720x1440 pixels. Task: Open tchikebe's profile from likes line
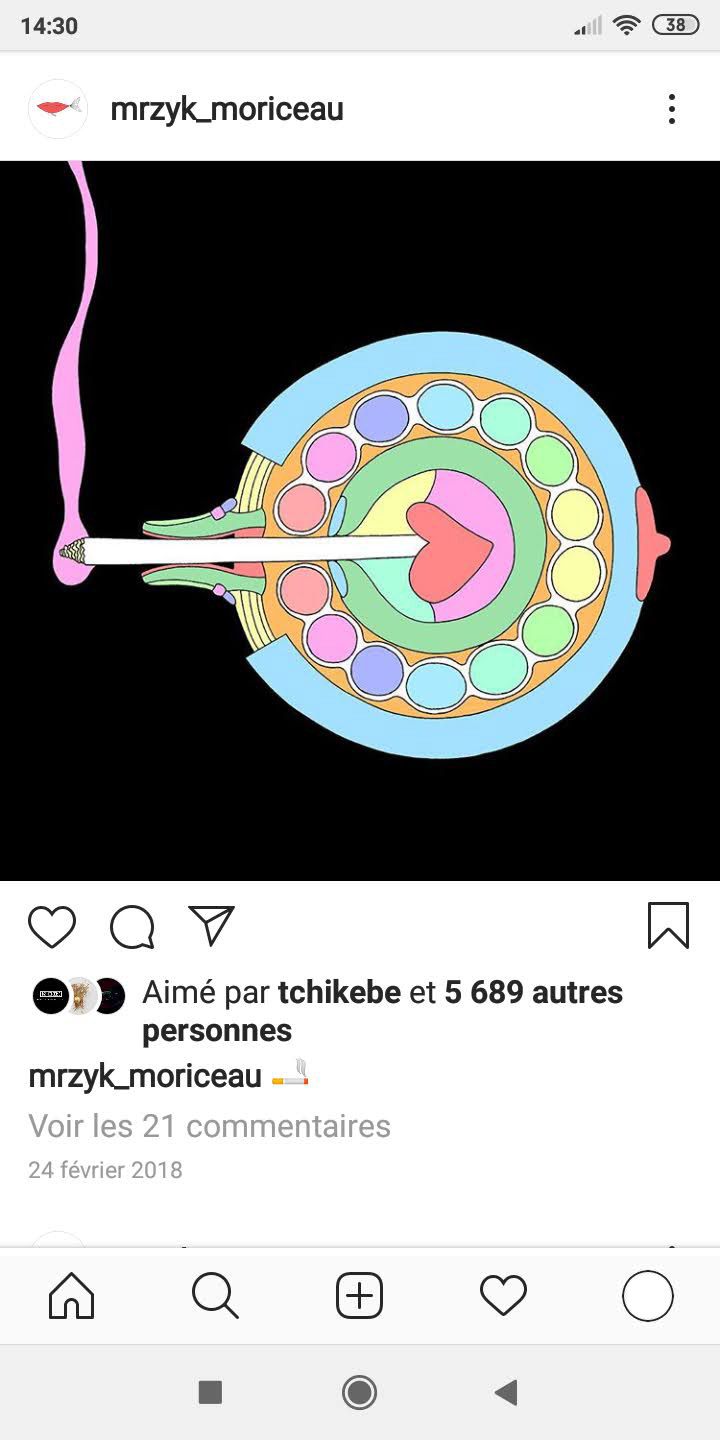339,992
